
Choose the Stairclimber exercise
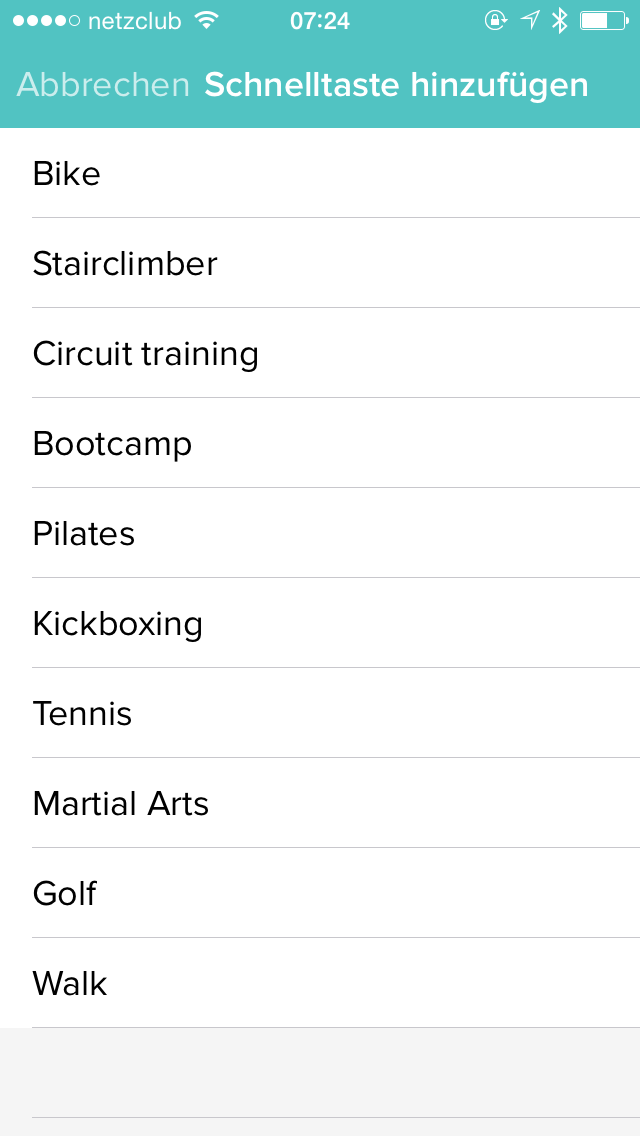(320, 263)
